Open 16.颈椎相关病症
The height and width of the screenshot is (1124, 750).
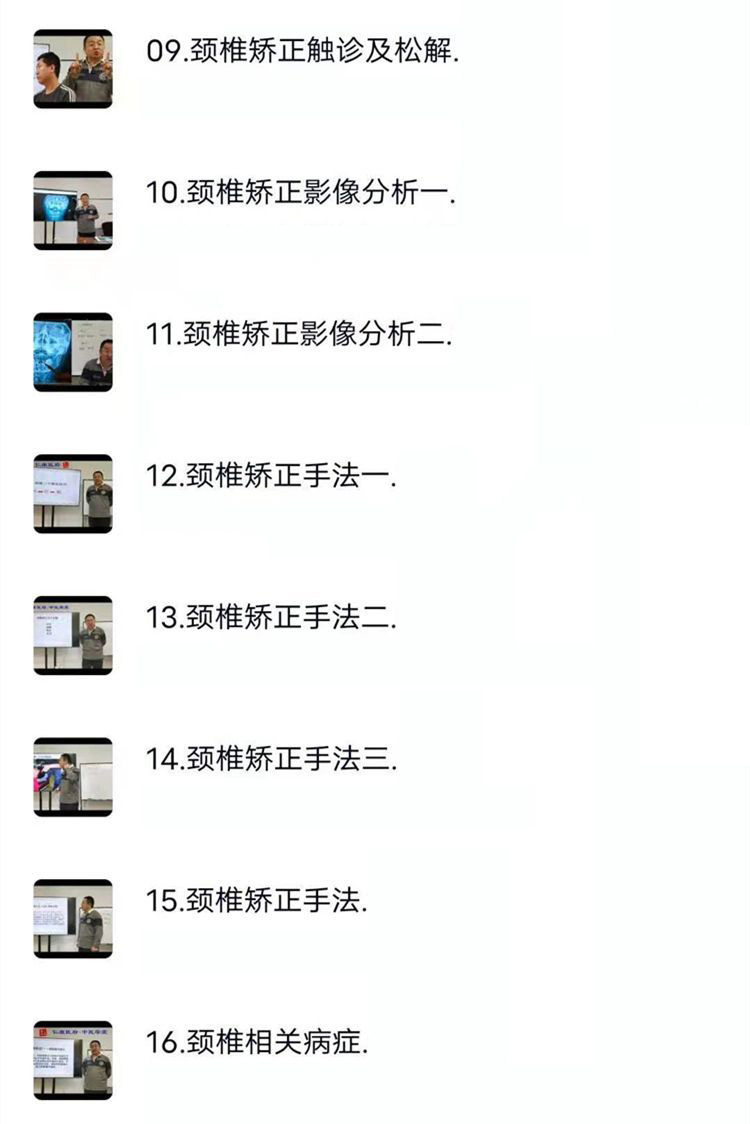tap(257, 1044)
